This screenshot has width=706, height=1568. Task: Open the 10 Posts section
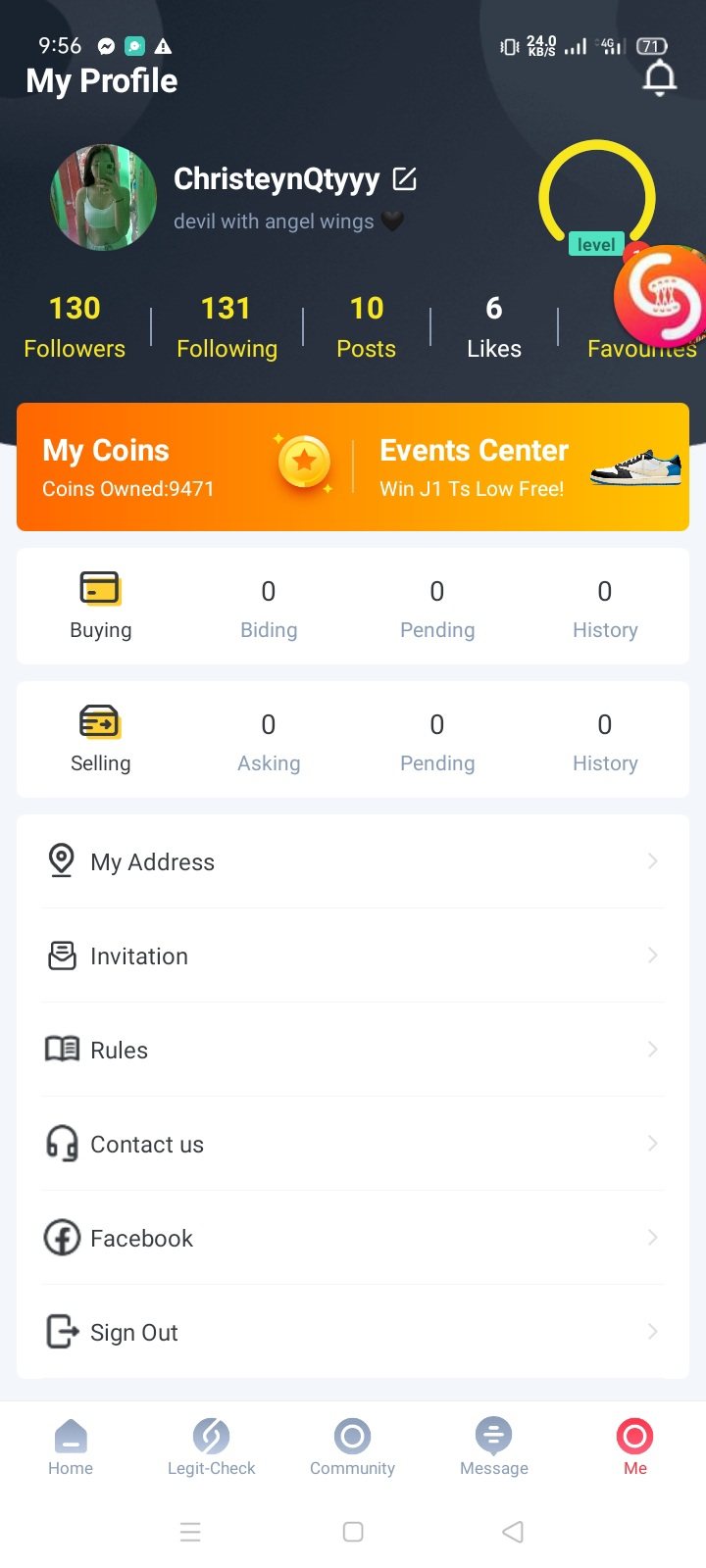coord(366,327)
